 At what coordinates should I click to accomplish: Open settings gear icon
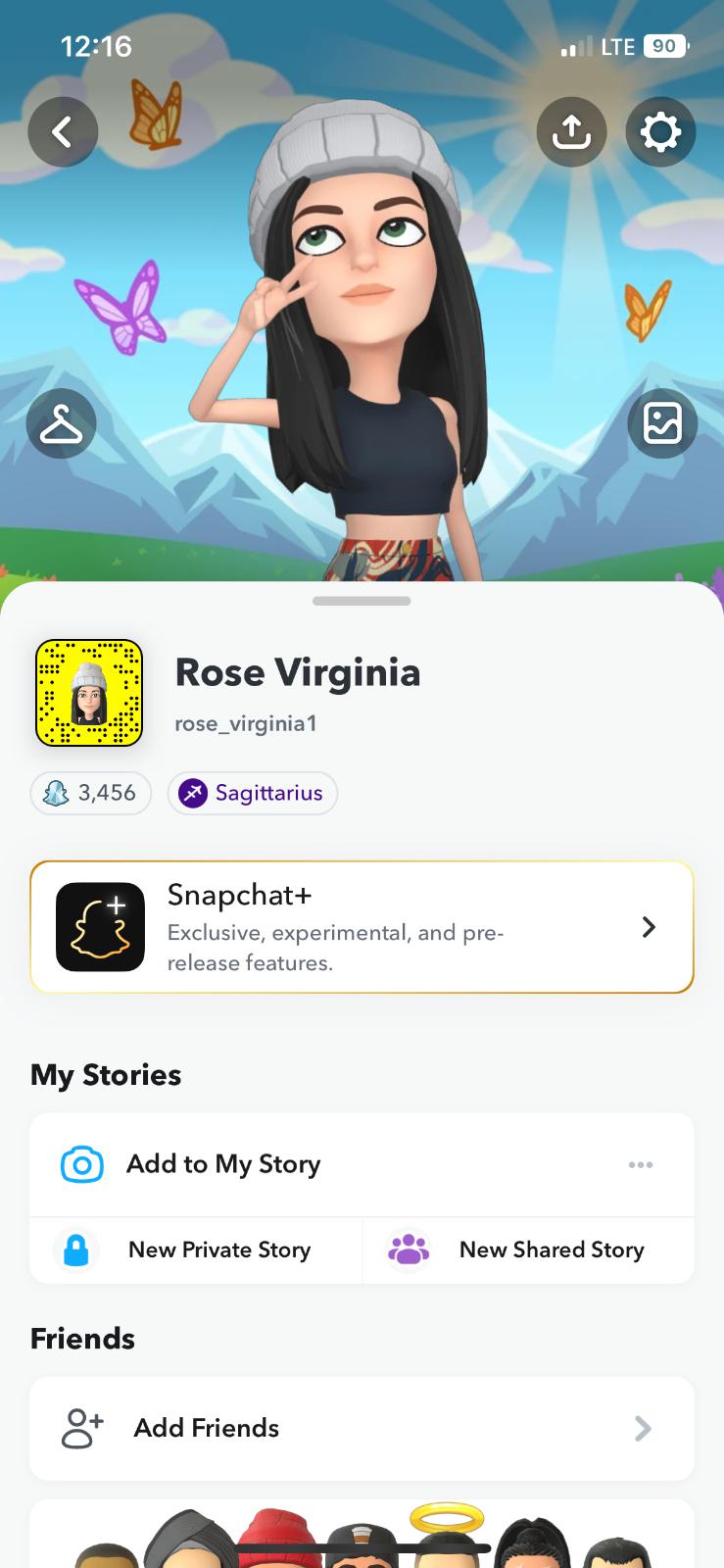click(x=660, y=131)
